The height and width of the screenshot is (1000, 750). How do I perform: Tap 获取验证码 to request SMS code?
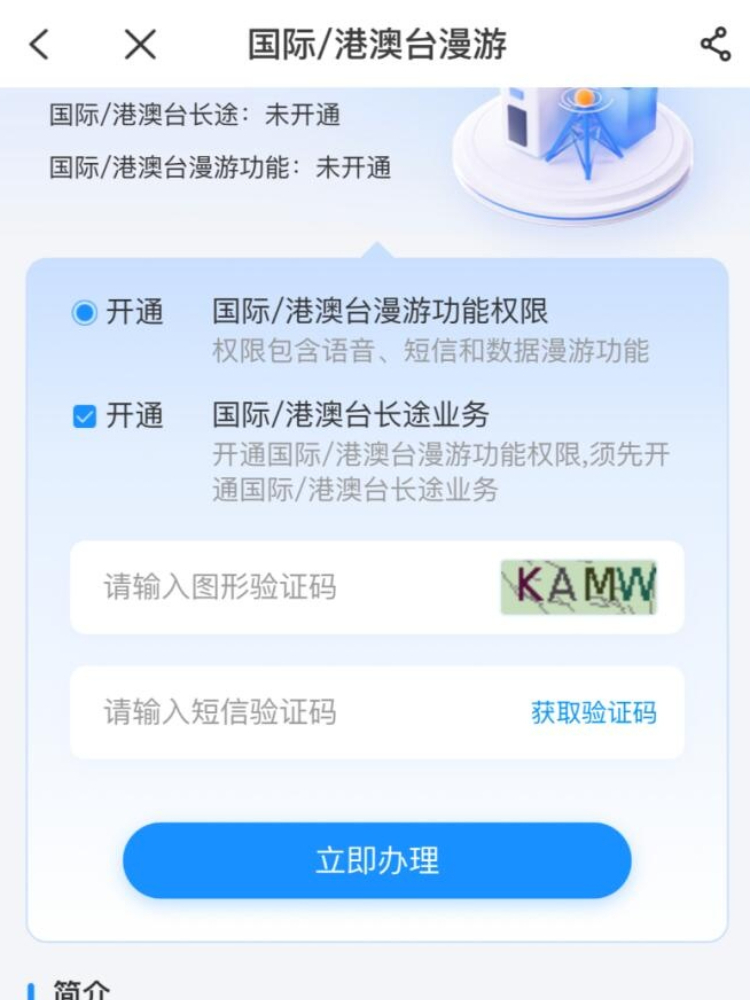click(x=593, y=713)
